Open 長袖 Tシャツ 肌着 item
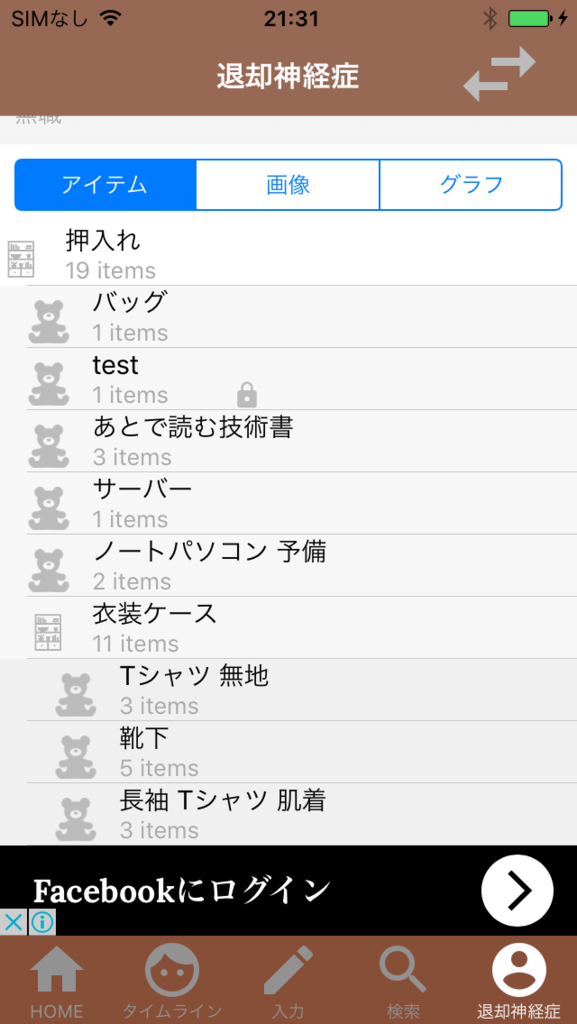 coord(302,814)
